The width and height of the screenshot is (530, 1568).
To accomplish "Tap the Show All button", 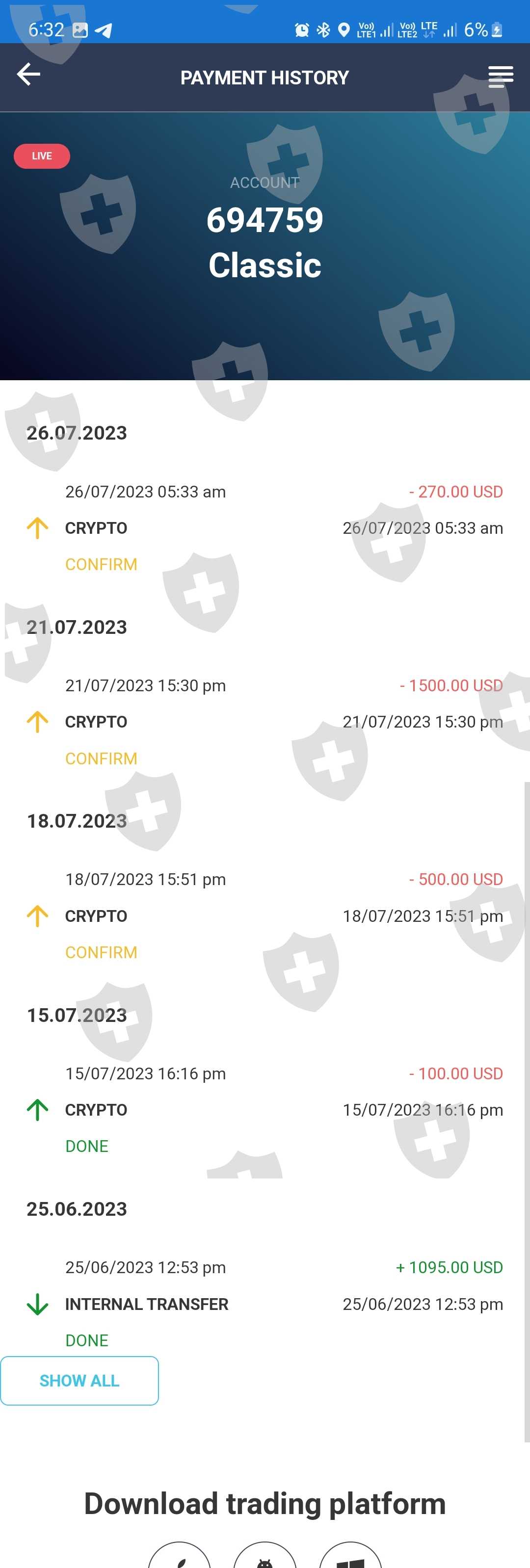I will [x=79, y=1381].
